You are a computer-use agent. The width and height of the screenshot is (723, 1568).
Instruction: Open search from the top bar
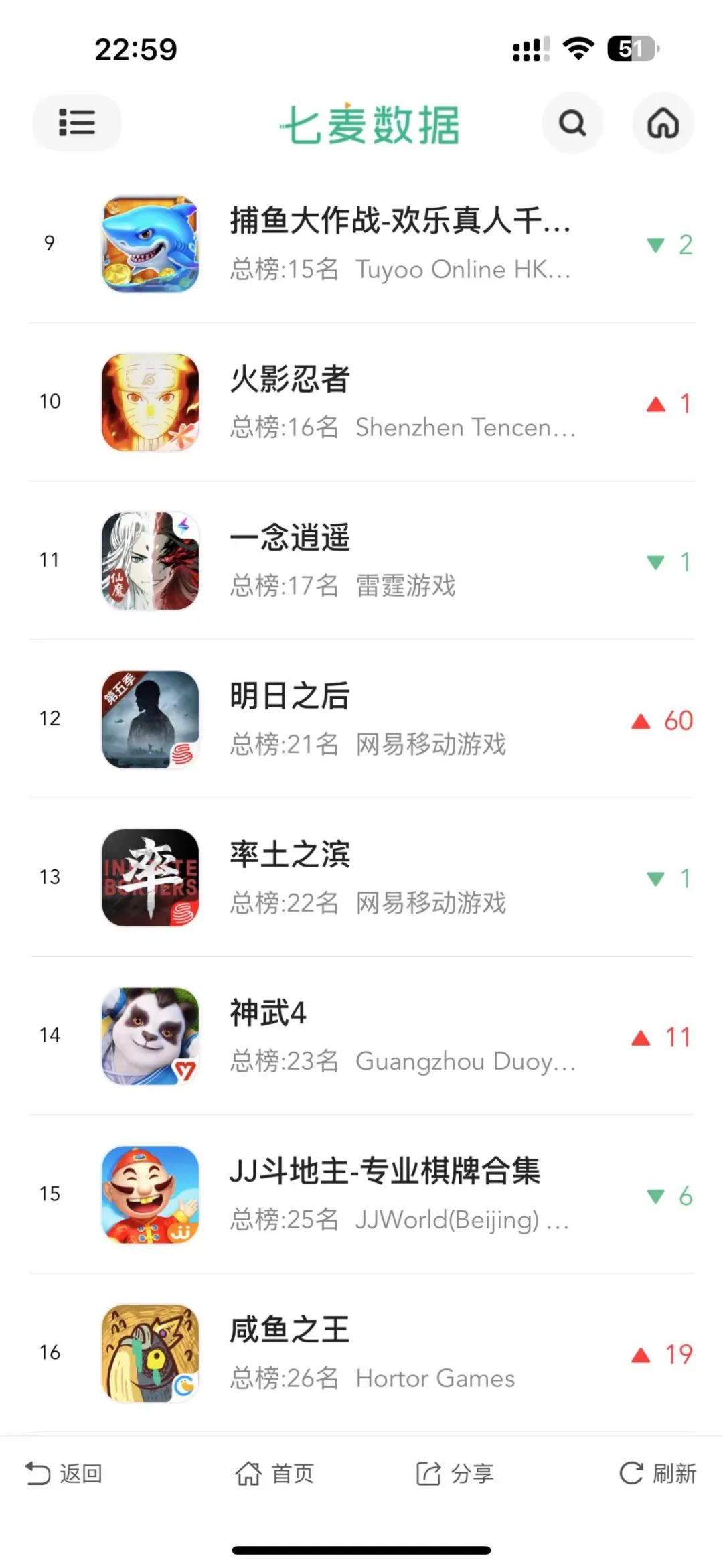point(572,123)
